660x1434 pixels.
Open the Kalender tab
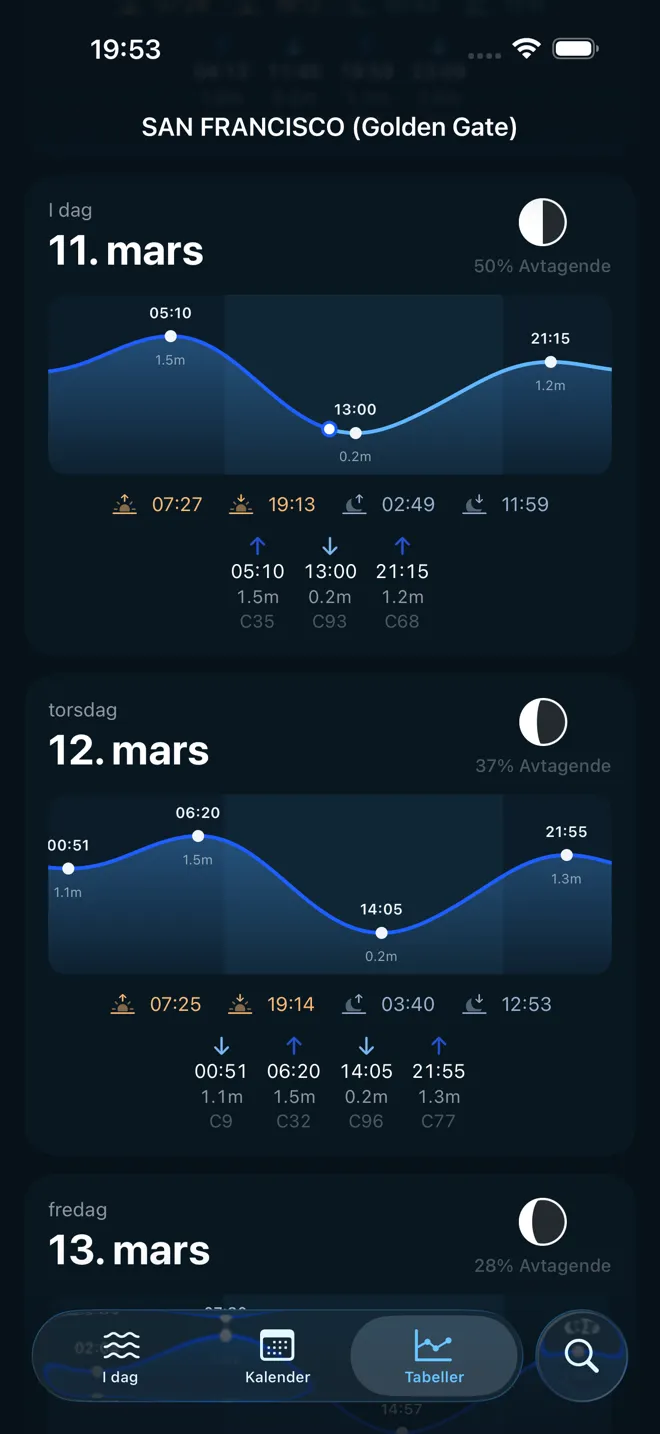[x=277, y=1357]
